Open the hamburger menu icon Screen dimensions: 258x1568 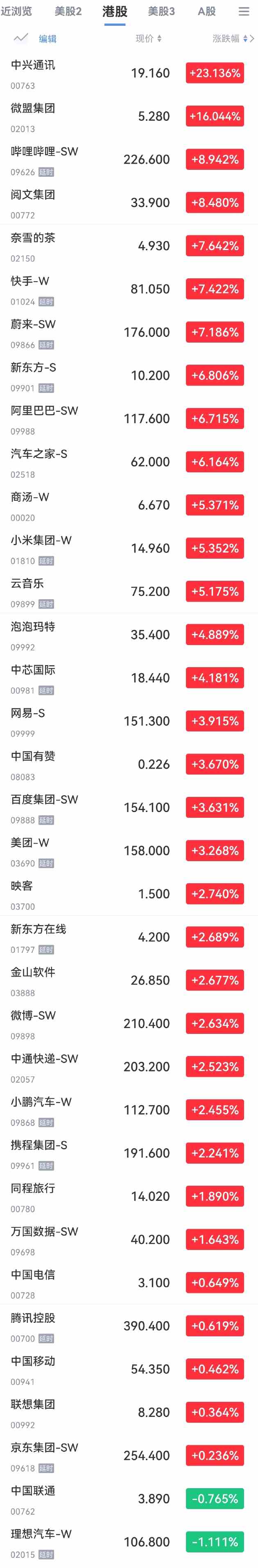tap(244, 11)
